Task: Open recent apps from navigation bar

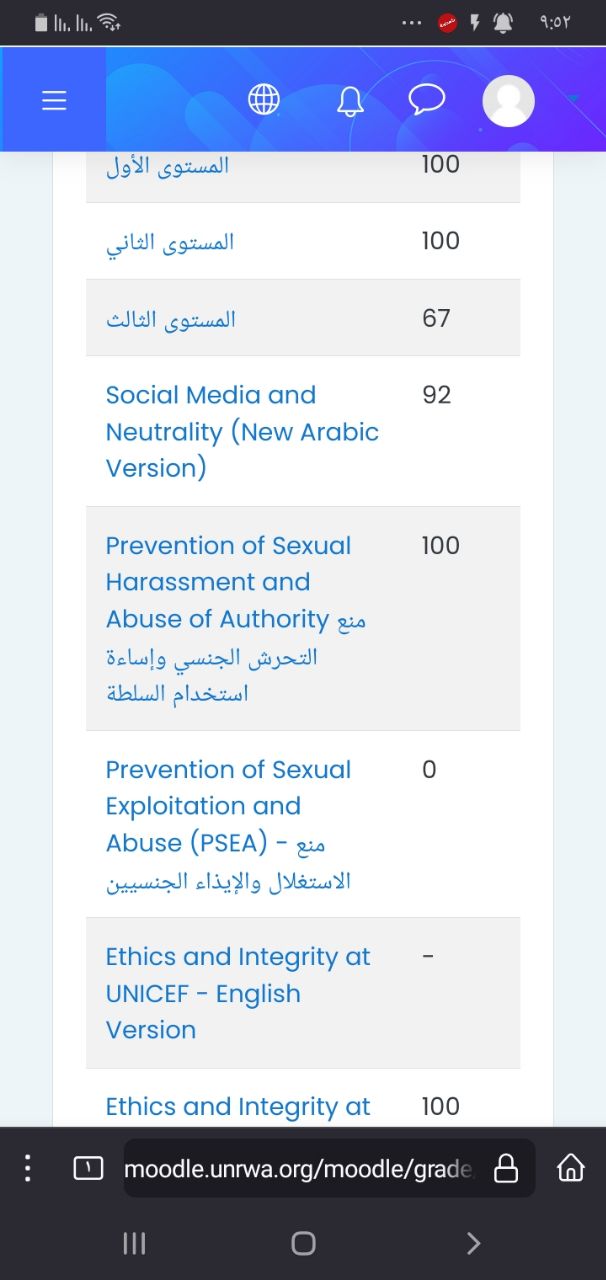Action: pyautogui.click(x=134, y=1243)
